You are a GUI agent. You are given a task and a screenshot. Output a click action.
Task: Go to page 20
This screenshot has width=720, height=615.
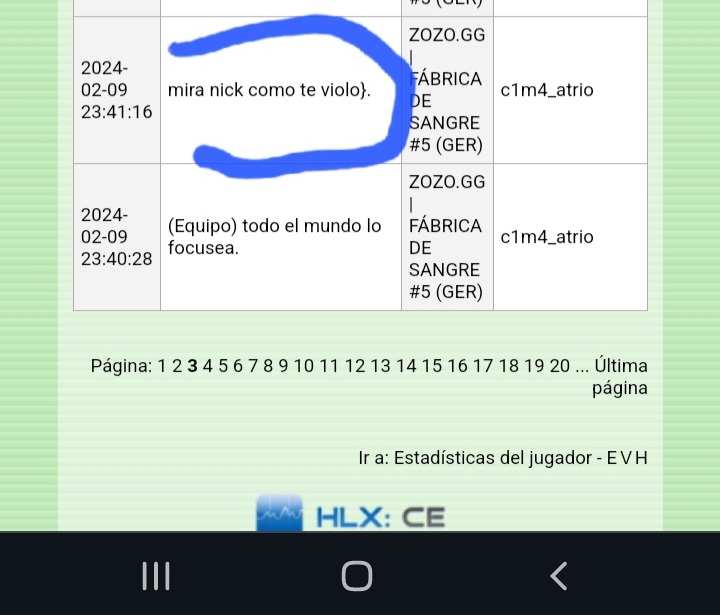(x=559, y=366)
